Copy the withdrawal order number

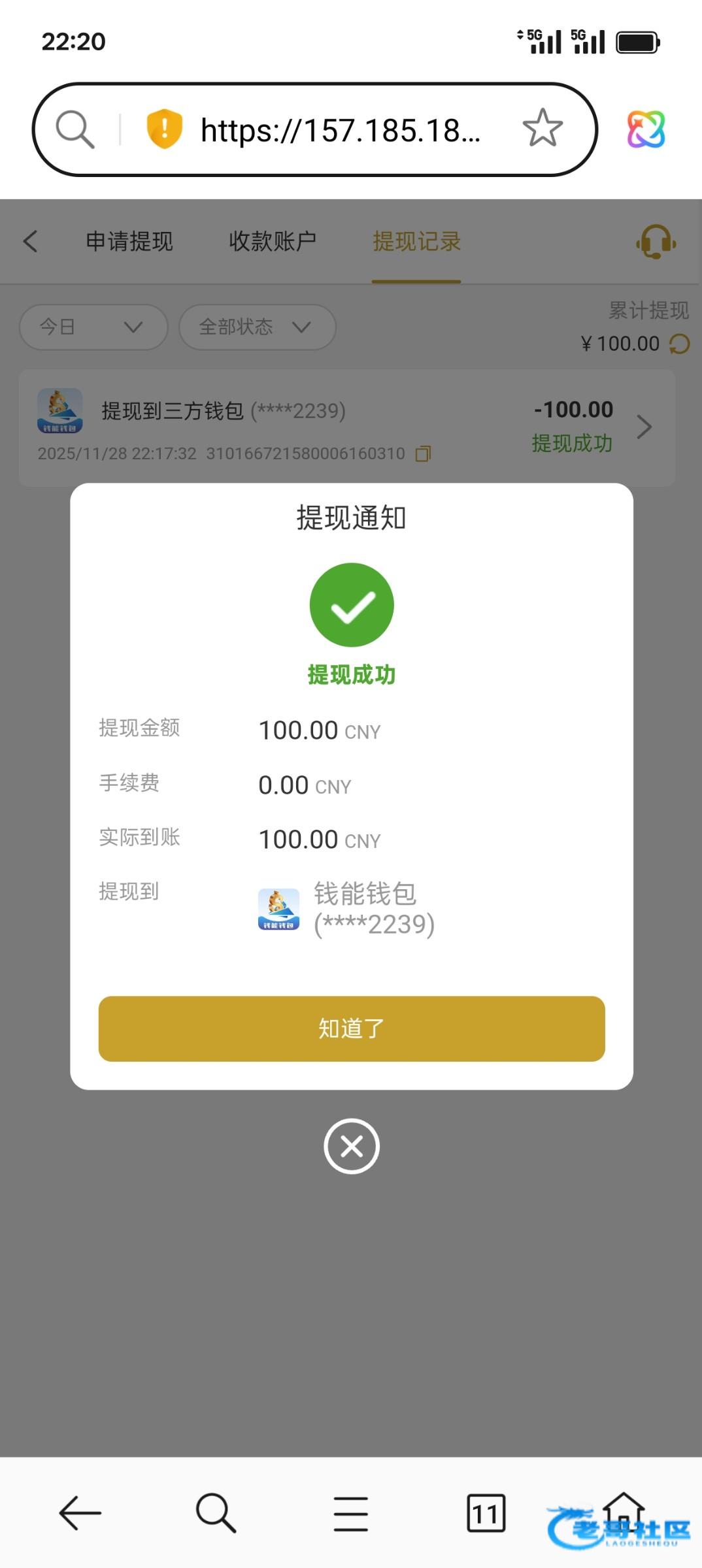pos(424,453)
